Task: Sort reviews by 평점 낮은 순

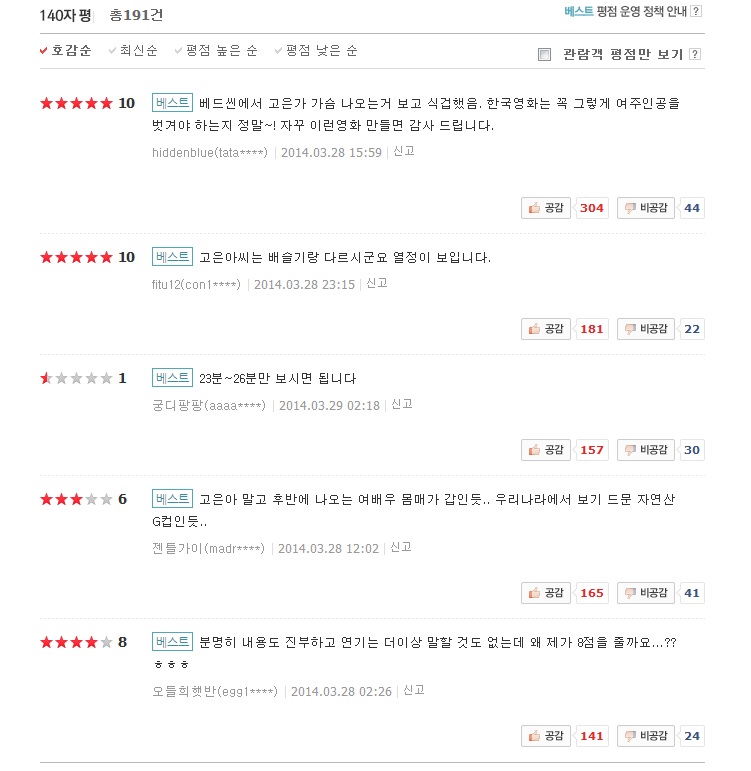Action: coord(321,51)
